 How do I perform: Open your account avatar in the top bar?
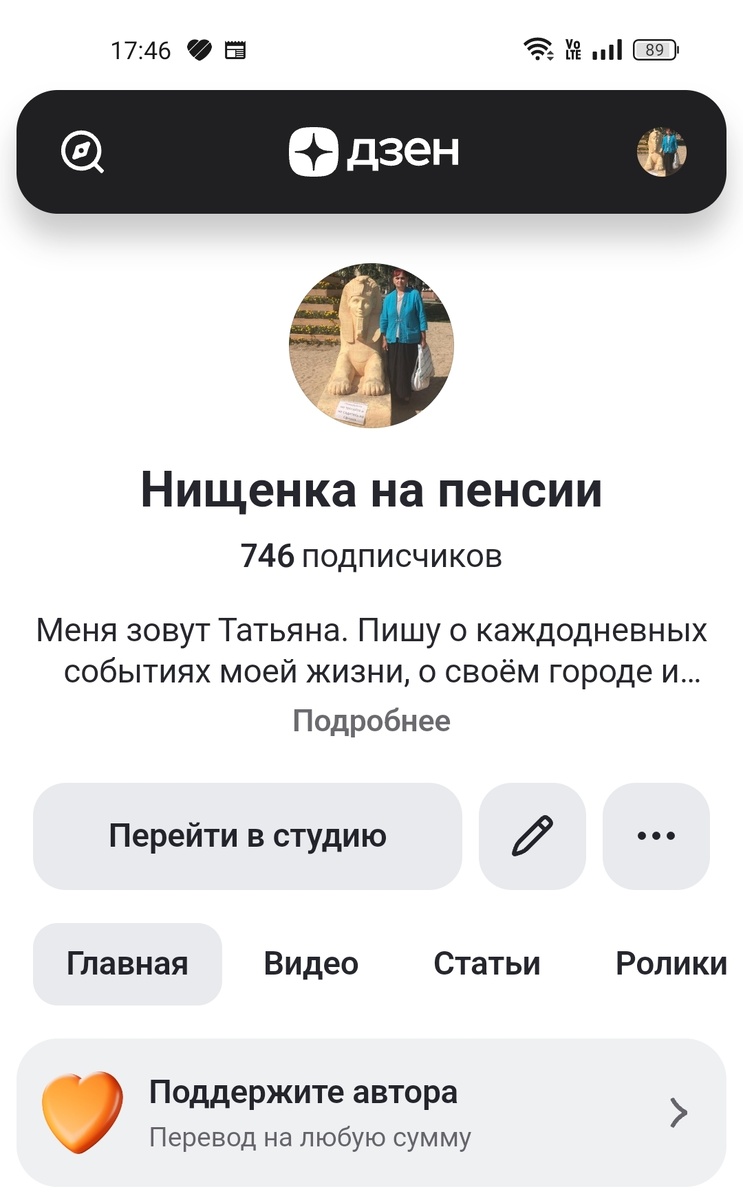660,152
